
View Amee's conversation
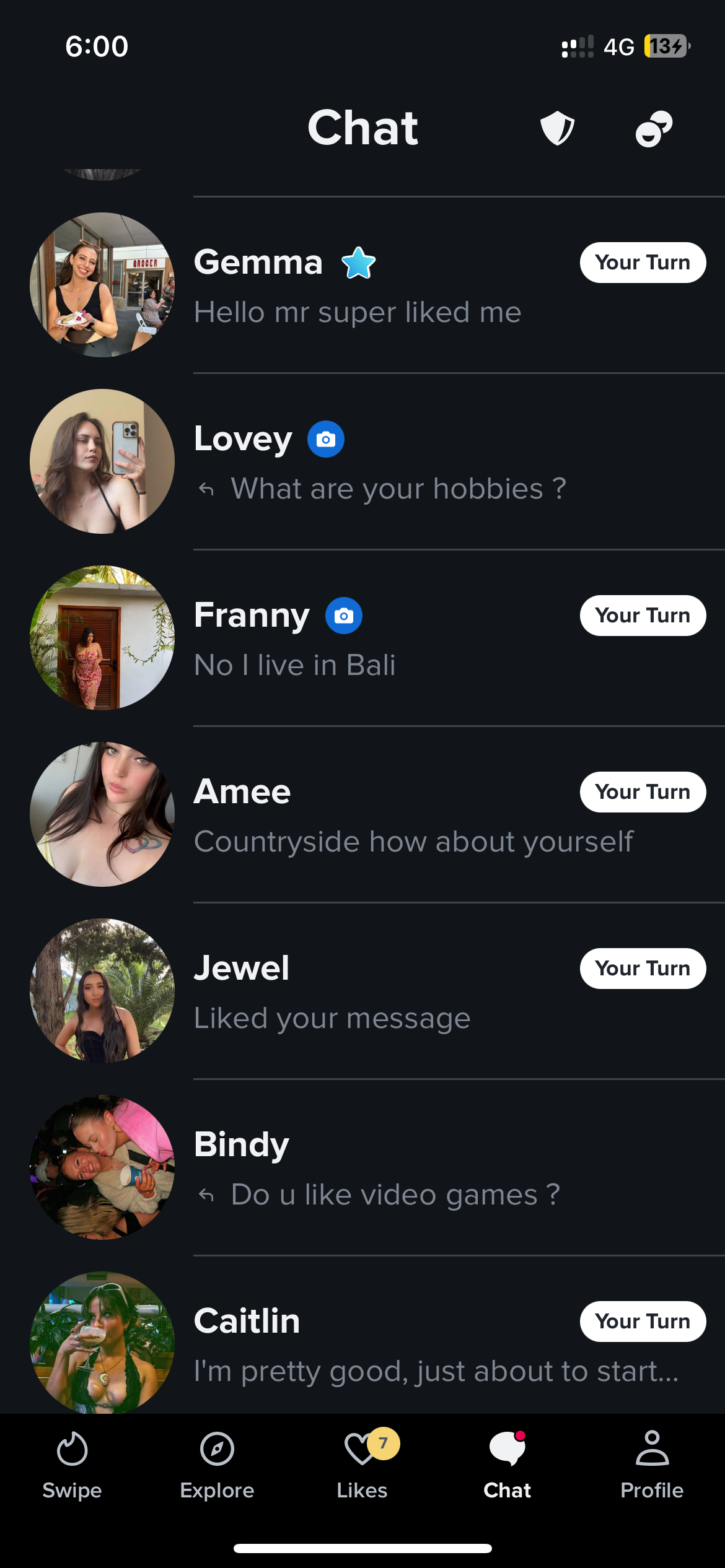[372, 815]
